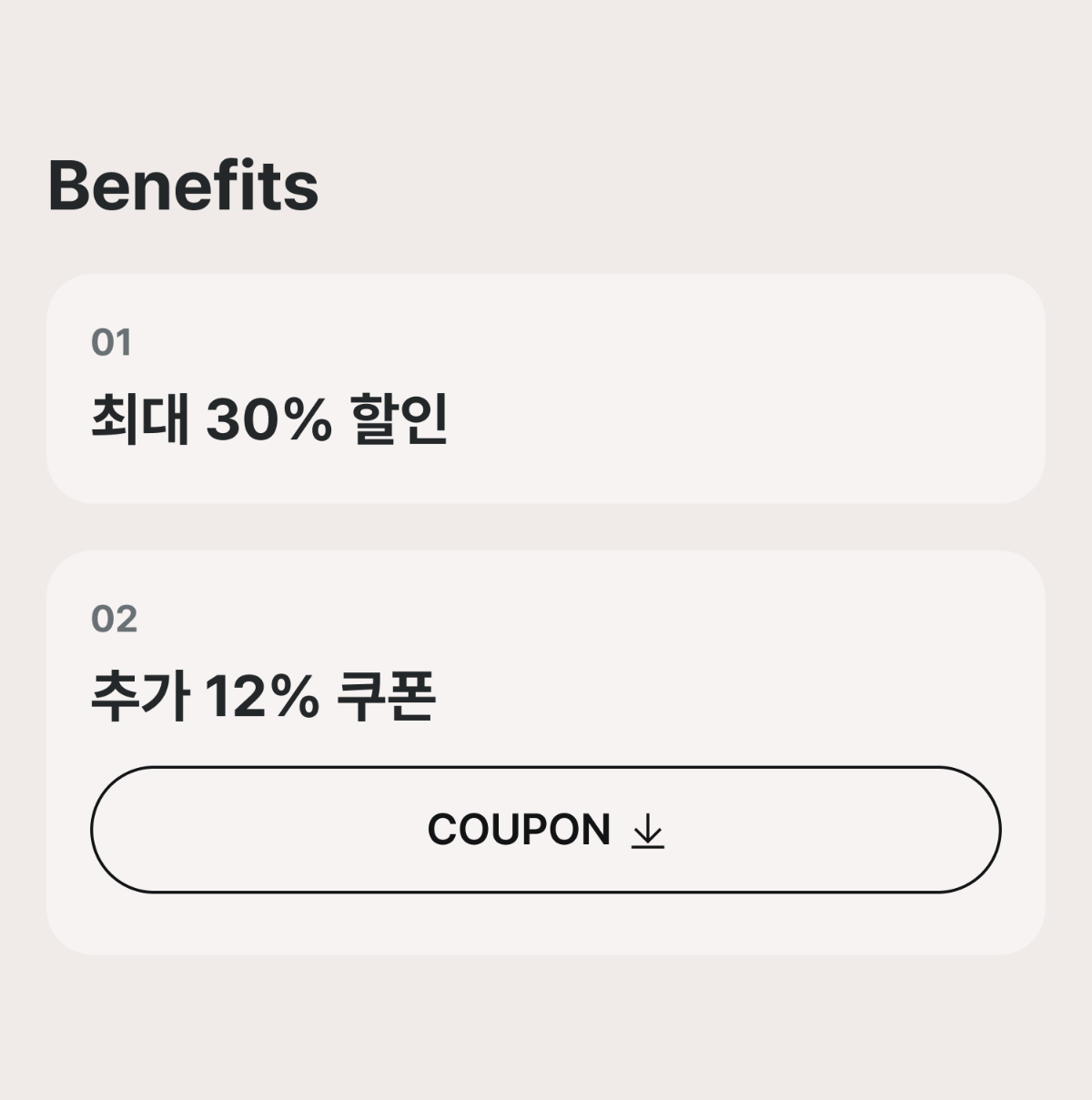
Task: Download the 12% coupon
Action: (546, 830)
